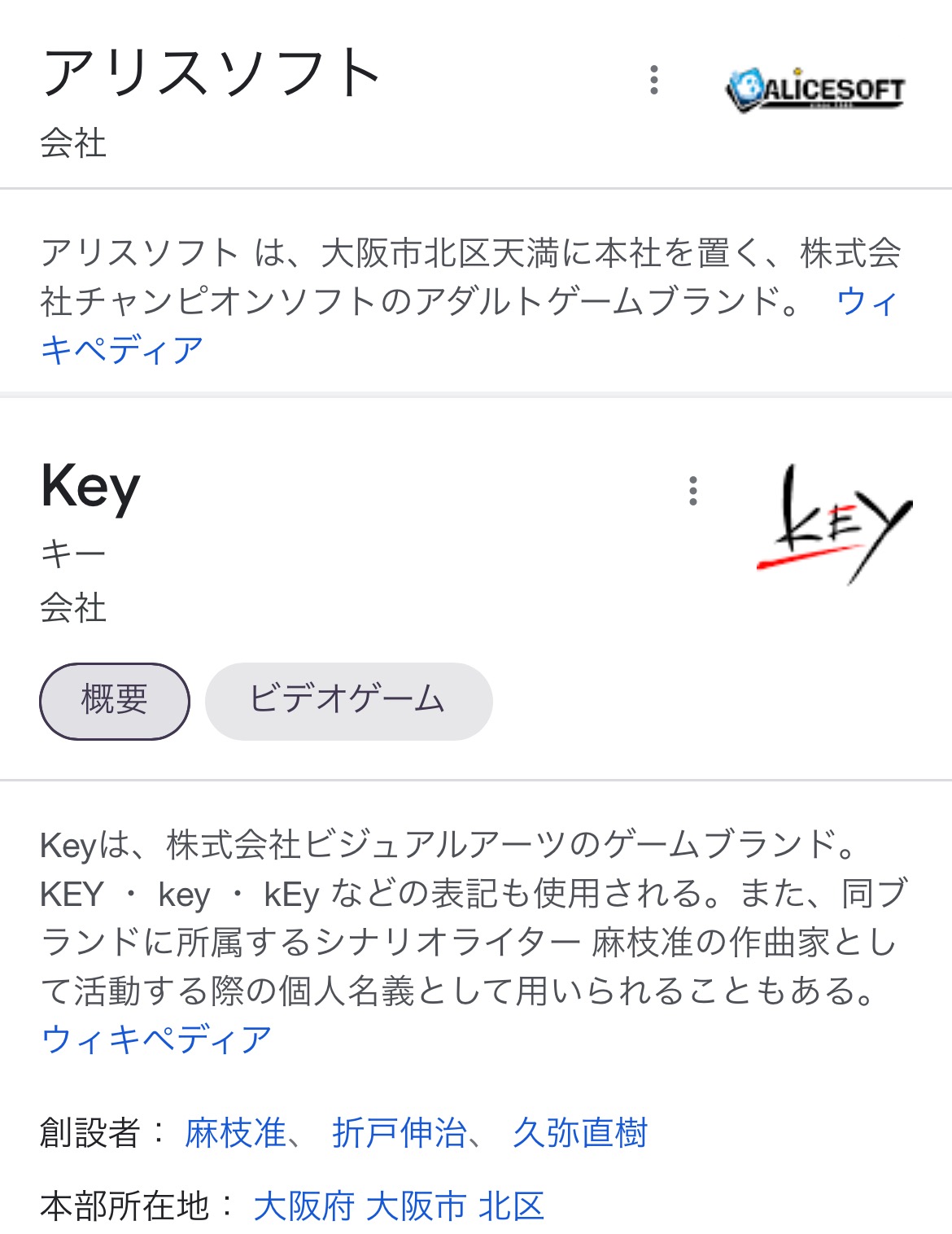This screenshot has width=952, height=1234.
Task: Select the 概要 chip
Action: [115, 701]
